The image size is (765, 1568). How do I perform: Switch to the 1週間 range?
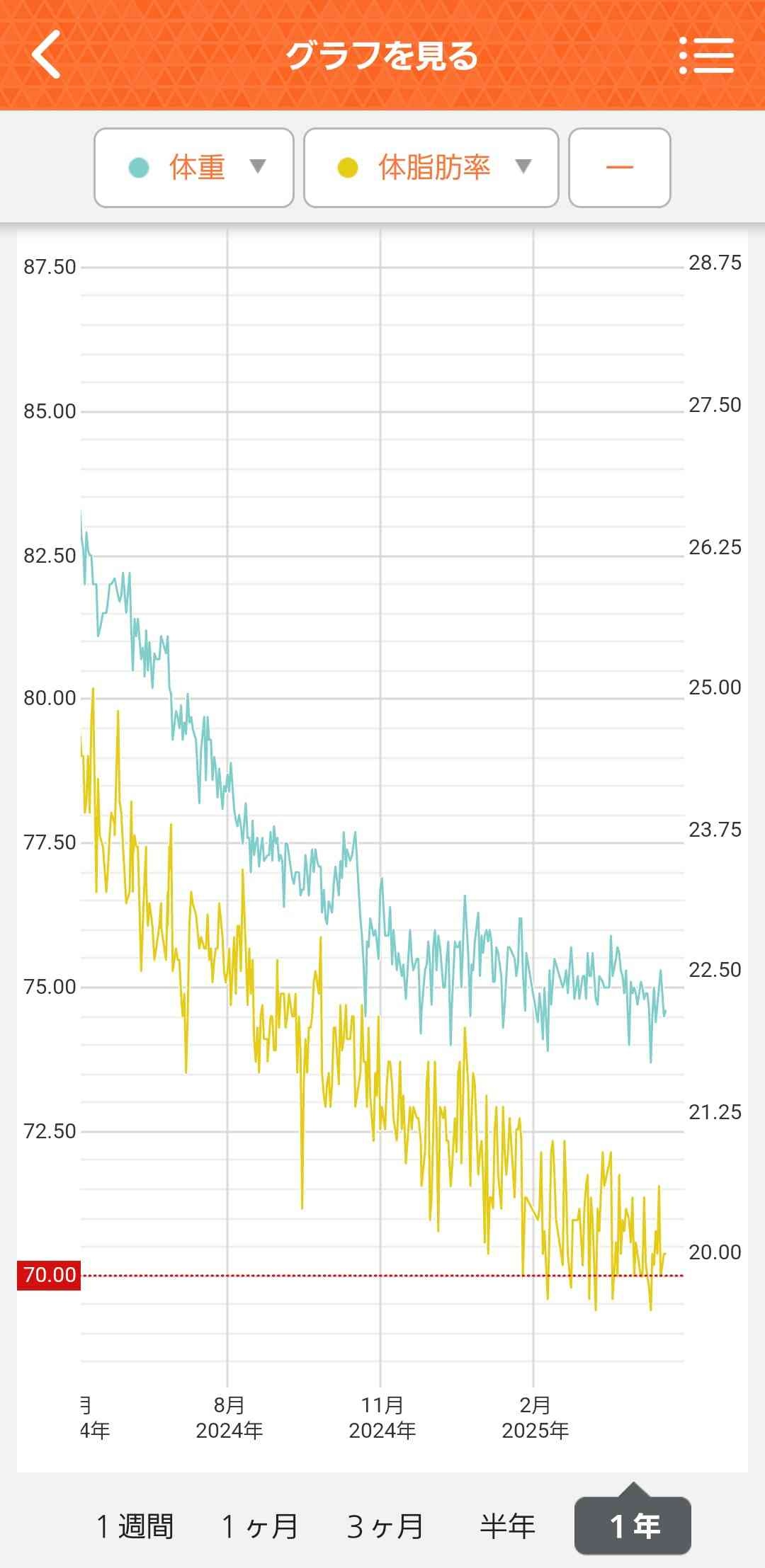coord(135,1526)
